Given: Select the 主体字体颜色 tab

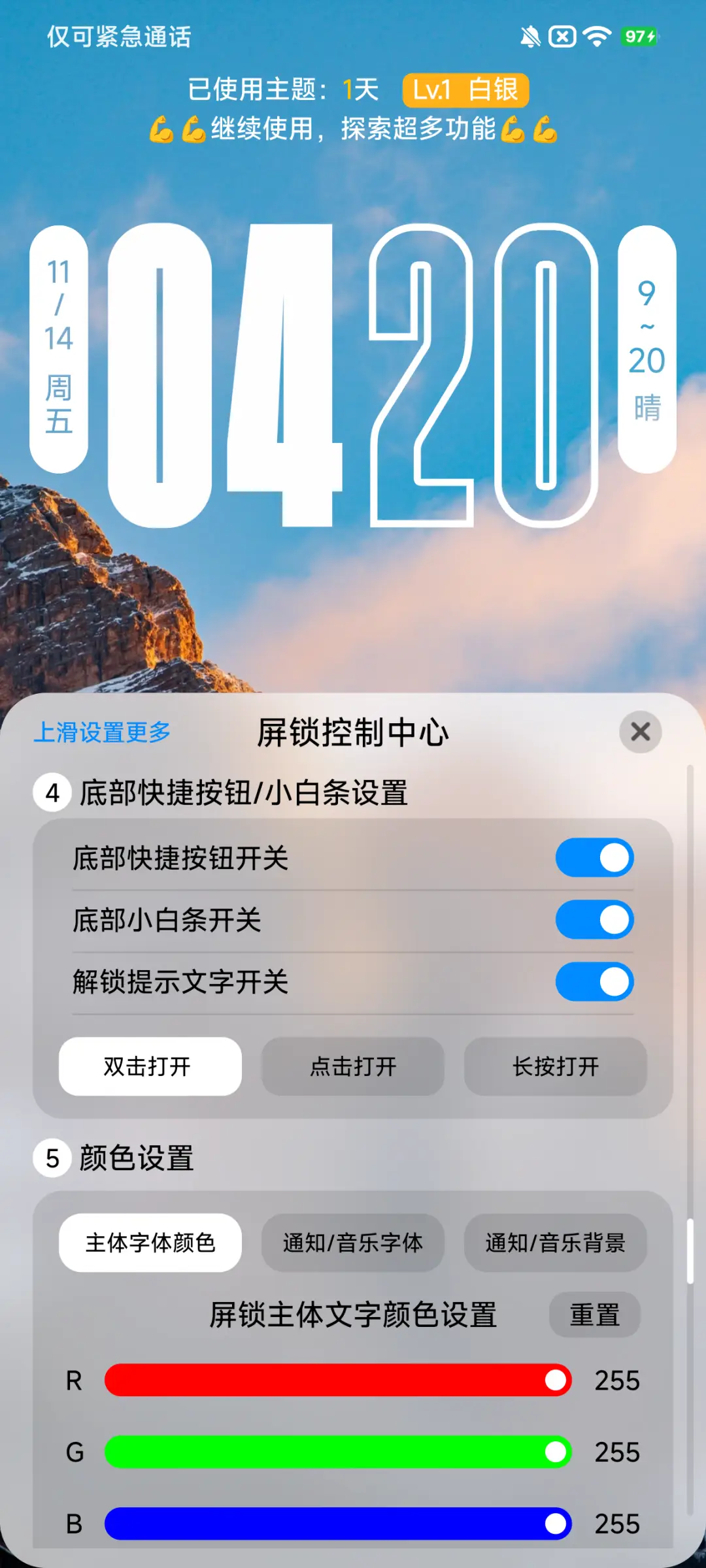Looking at the screenshot, I should 149,1243.
